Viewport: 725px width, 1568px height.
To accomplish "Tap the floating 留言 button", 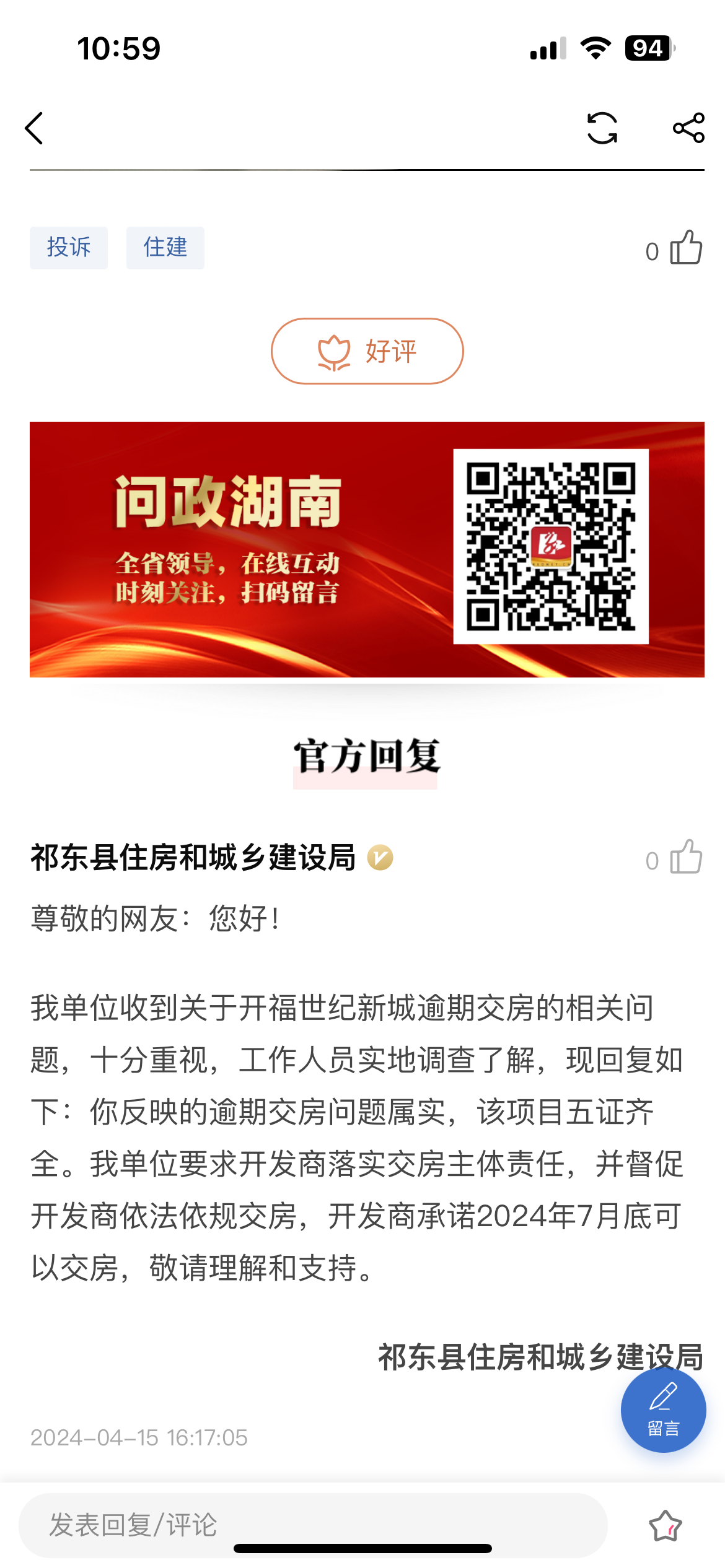I will 663,1410.
